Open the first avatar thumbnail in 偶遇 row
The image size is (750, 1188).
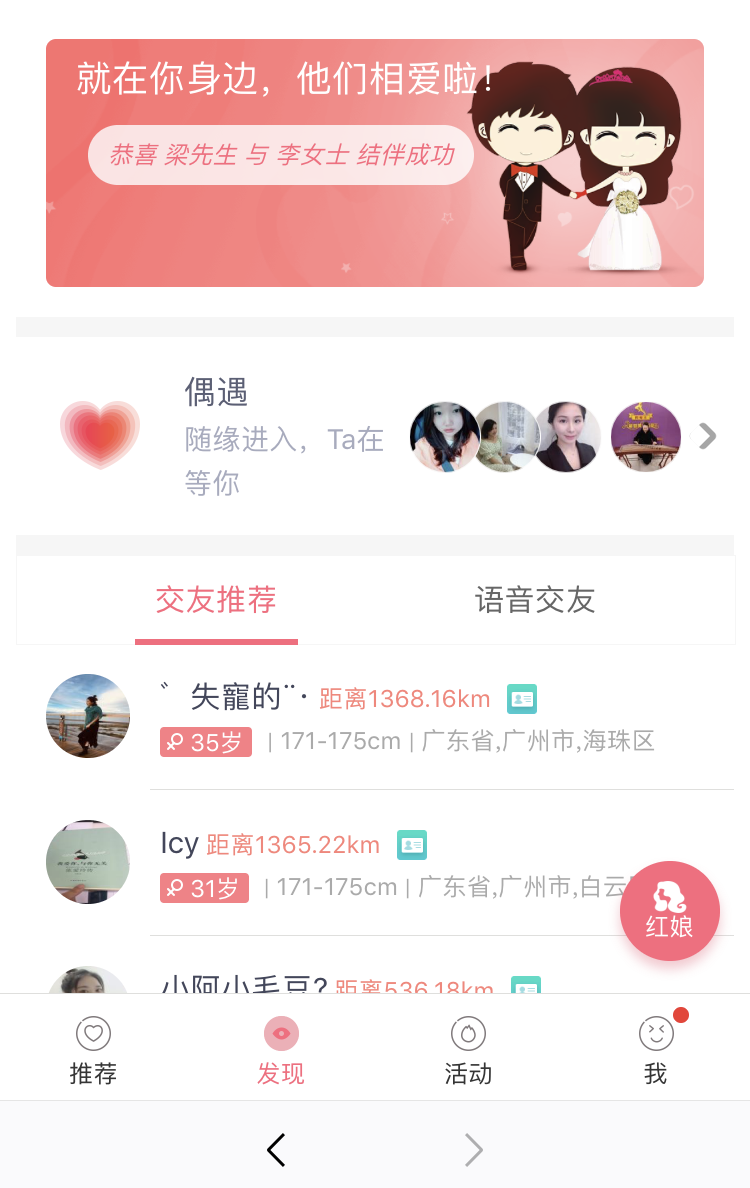tap(444, 436)
